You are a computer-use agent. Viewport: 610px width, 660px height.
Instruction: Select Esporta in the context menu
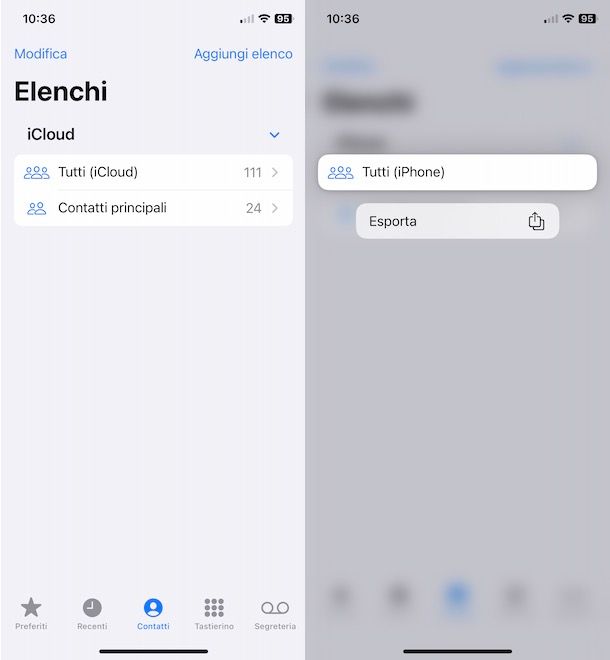tap(457, 221)
